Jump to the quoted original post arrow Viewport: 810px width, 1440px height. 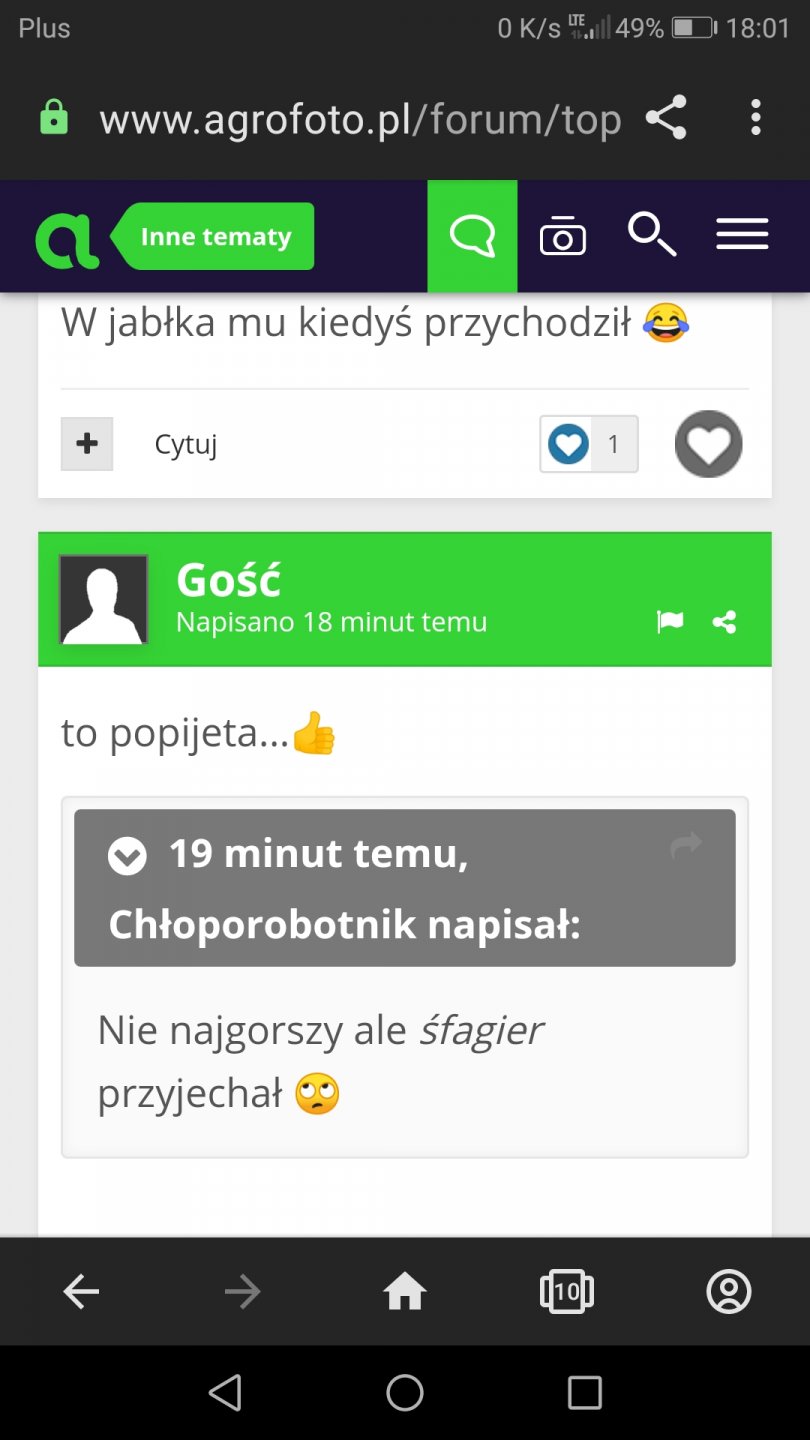(x=686, y=846)
